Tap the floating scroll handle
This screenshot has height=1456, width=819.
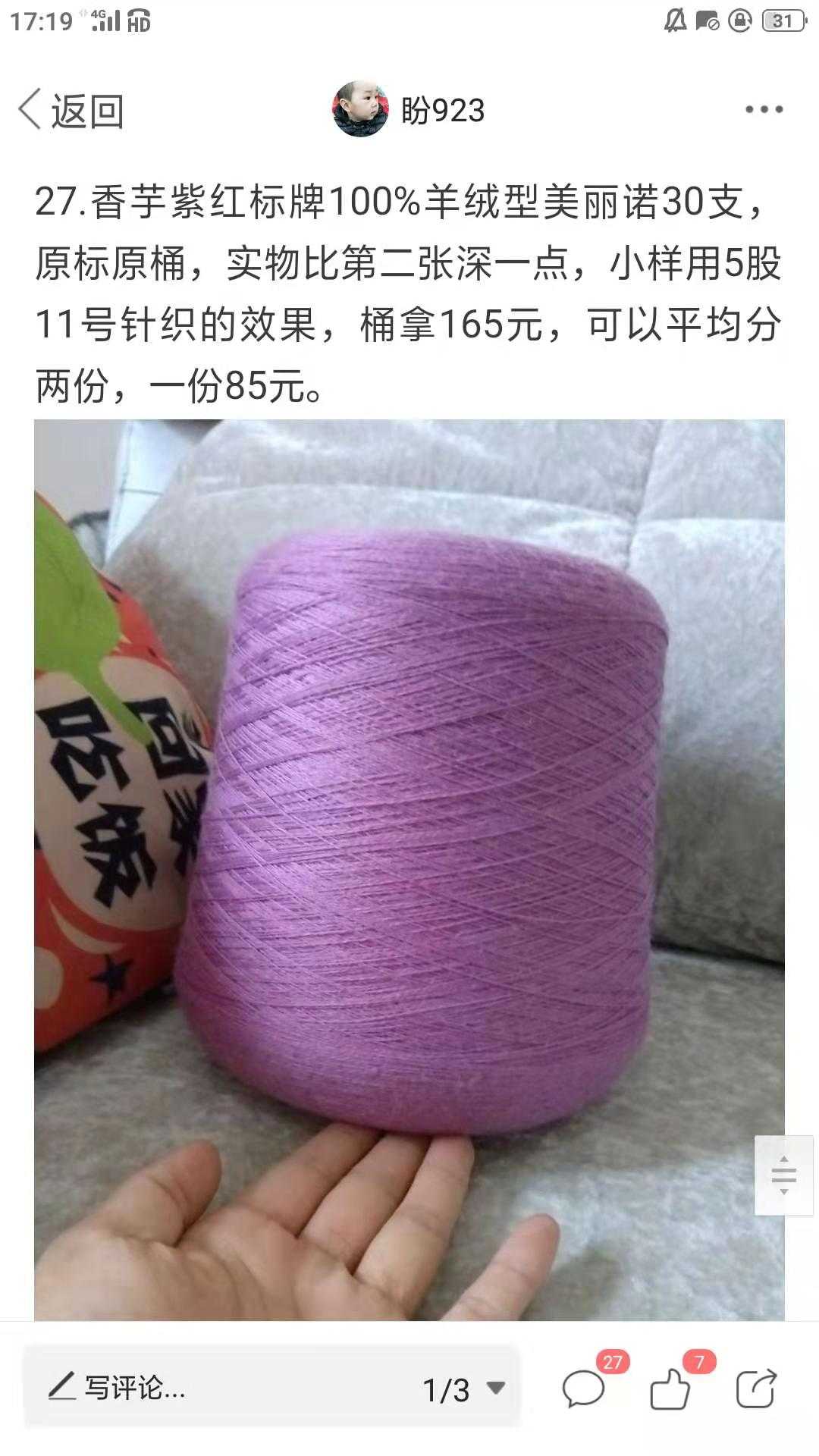click(783, 1175)
